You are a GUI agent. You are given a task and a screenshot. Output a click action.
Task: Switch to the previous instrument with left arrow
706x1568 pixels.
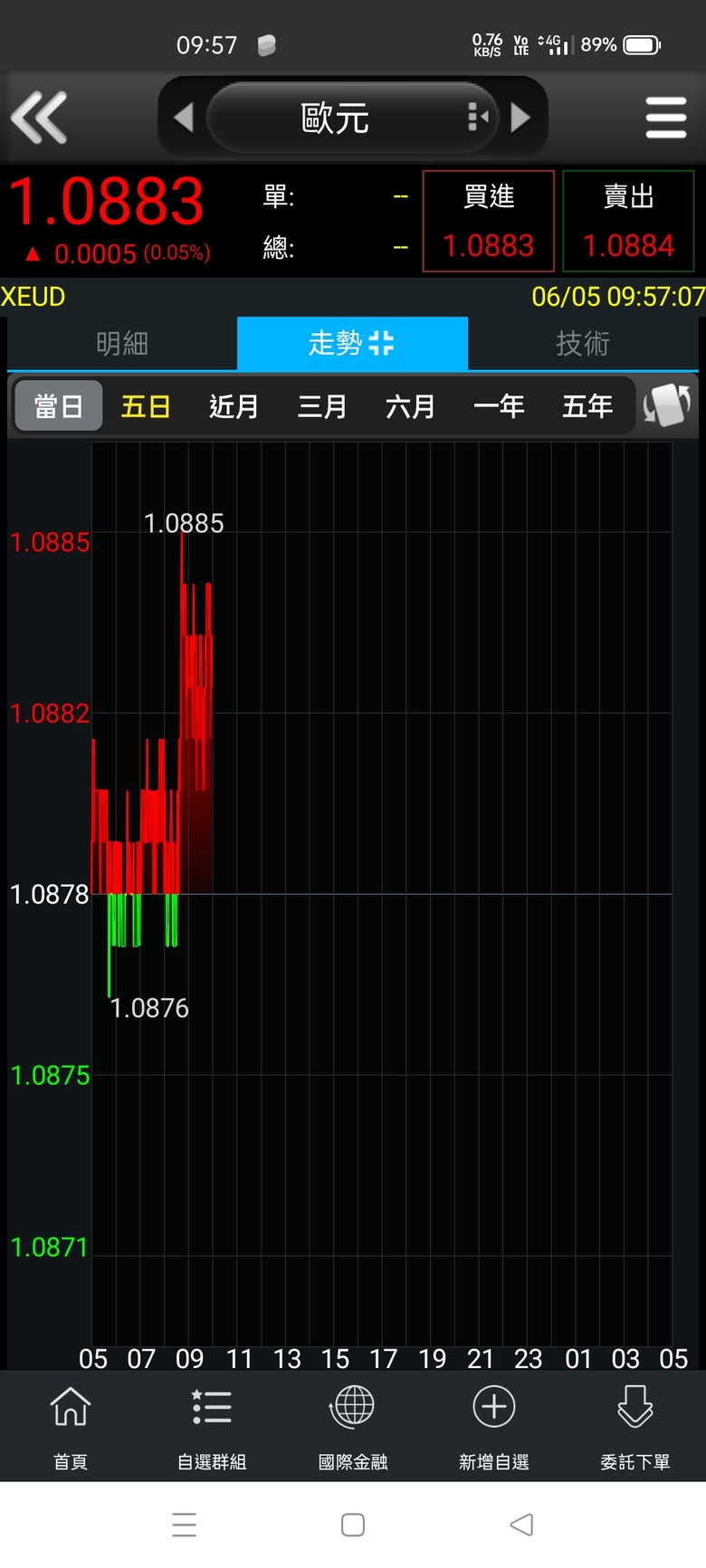point(184,118)
